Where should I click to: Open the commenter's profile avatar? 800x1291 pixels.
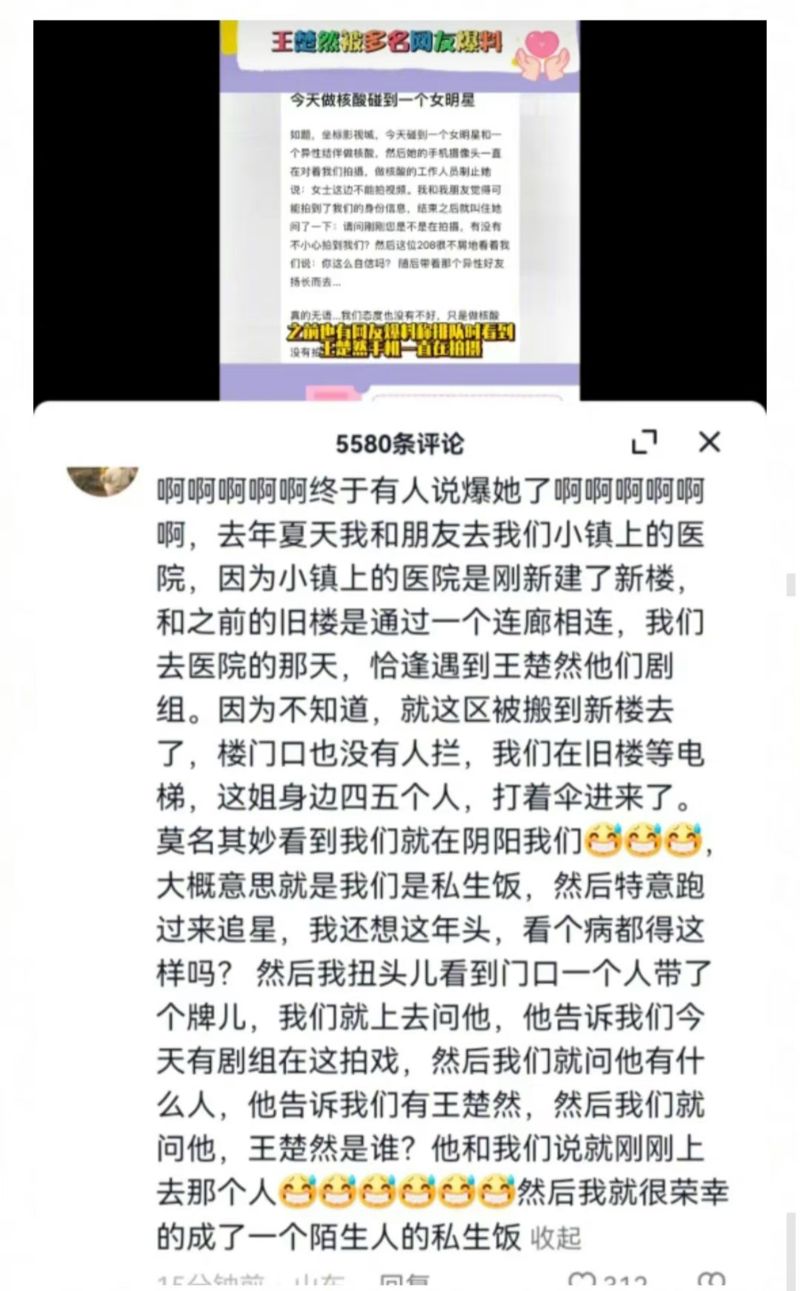pyautogui.click(x=102, y=478)
